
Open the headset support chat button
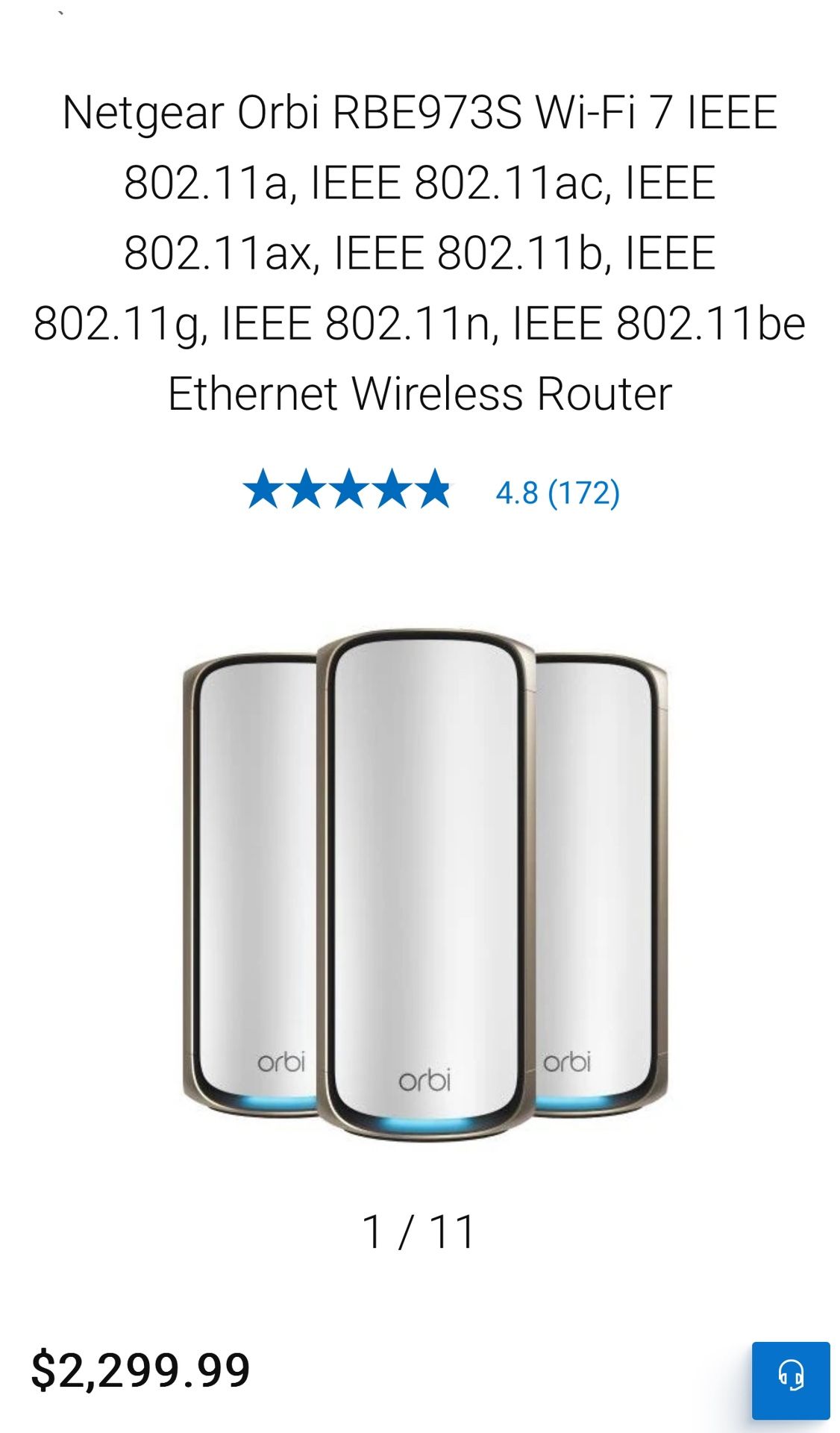click(x=790, y=1380)
